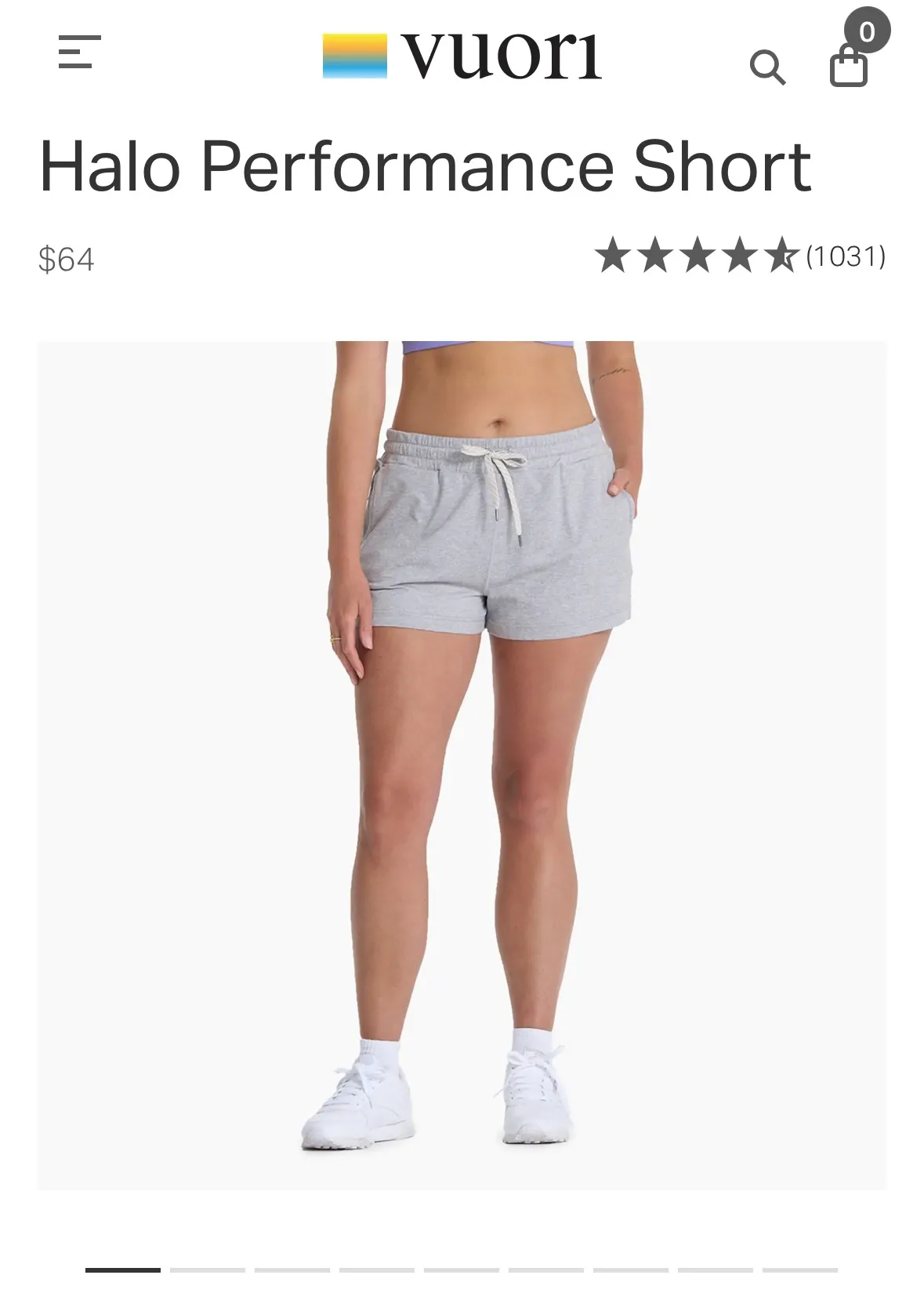
Task: Click the cart badge showing 0
Action: 868,33
